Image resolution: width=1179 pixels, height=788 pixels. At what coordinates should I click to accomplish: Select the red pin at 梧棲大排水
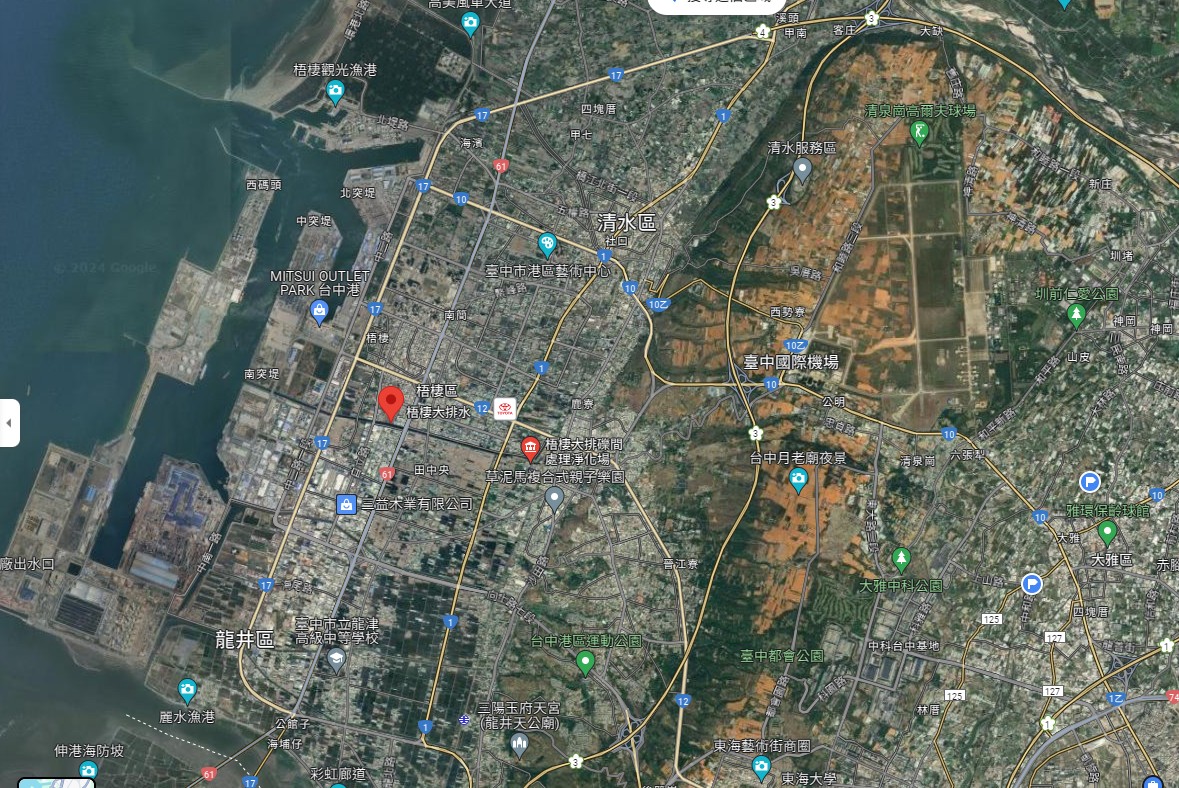[x=391, y=402]
